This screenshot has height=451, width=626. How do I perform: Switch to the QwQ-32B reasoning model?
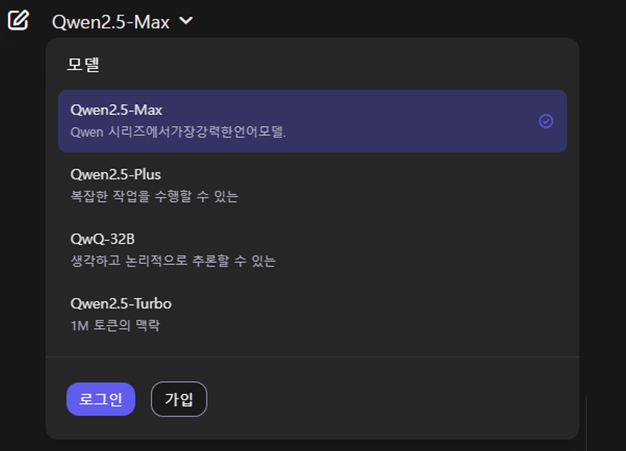tap(312, 249)
